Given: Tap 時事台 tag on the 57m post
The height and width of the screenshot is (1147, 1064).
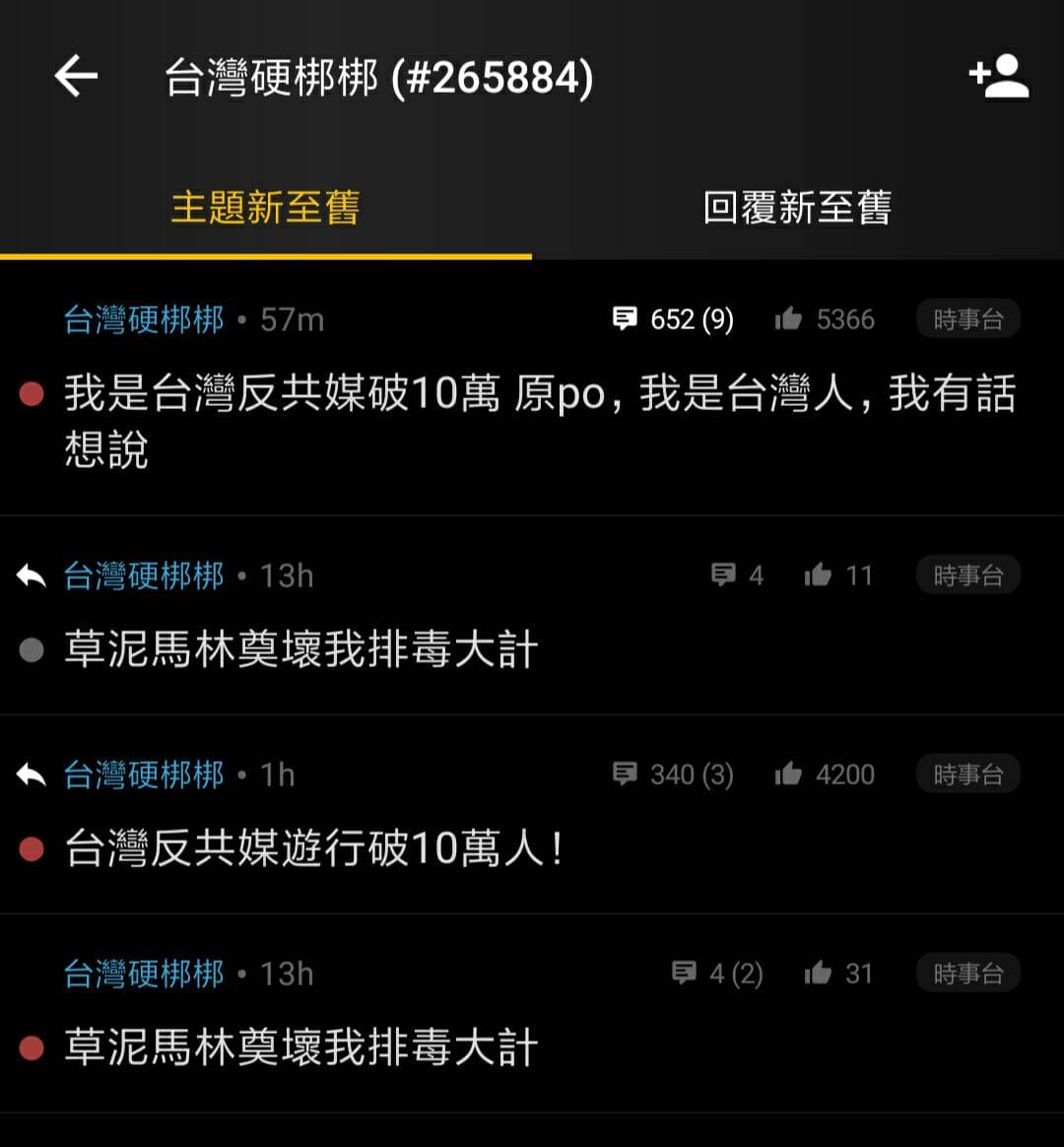Looking at the screenshot, I should pos(967,319).
